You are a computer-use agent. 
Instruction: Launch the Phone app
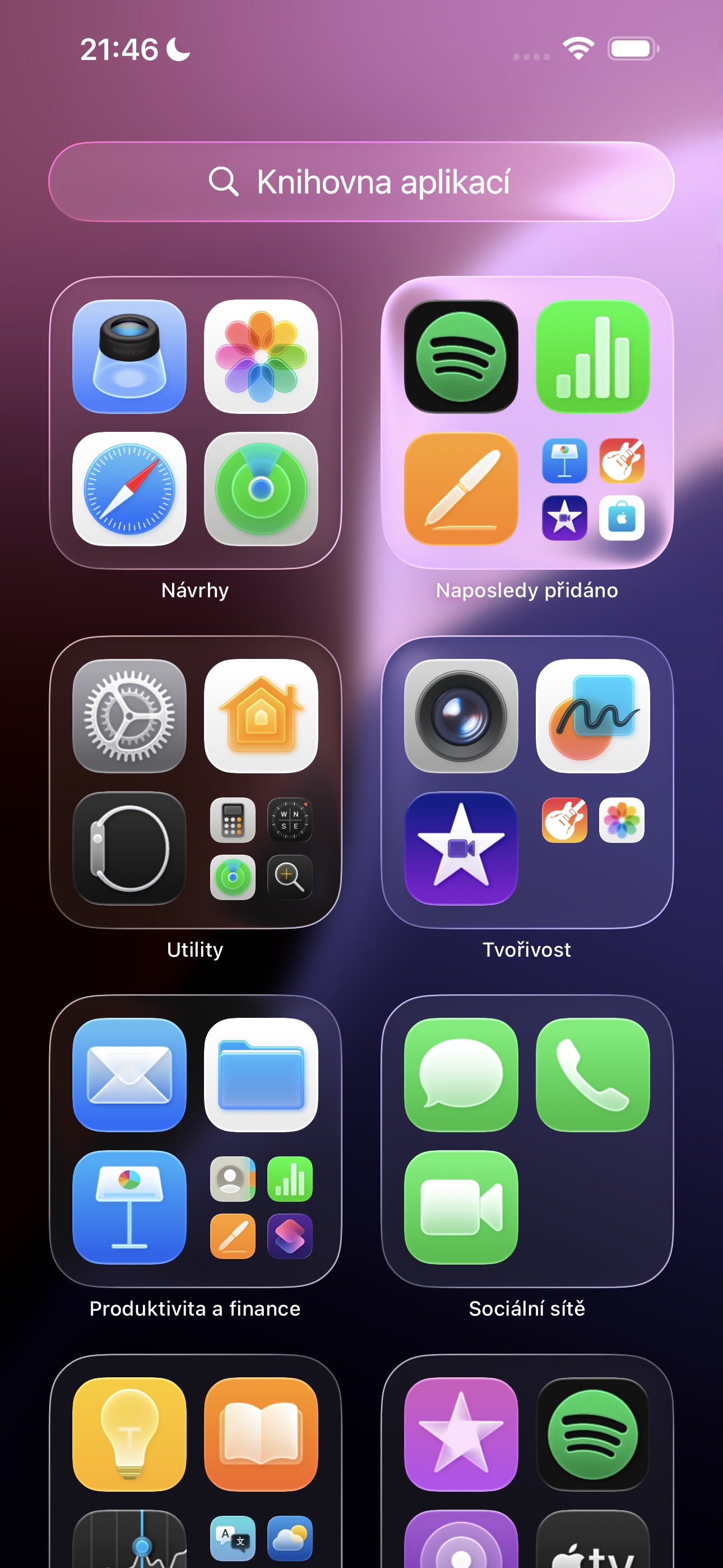pos(593,1075)
